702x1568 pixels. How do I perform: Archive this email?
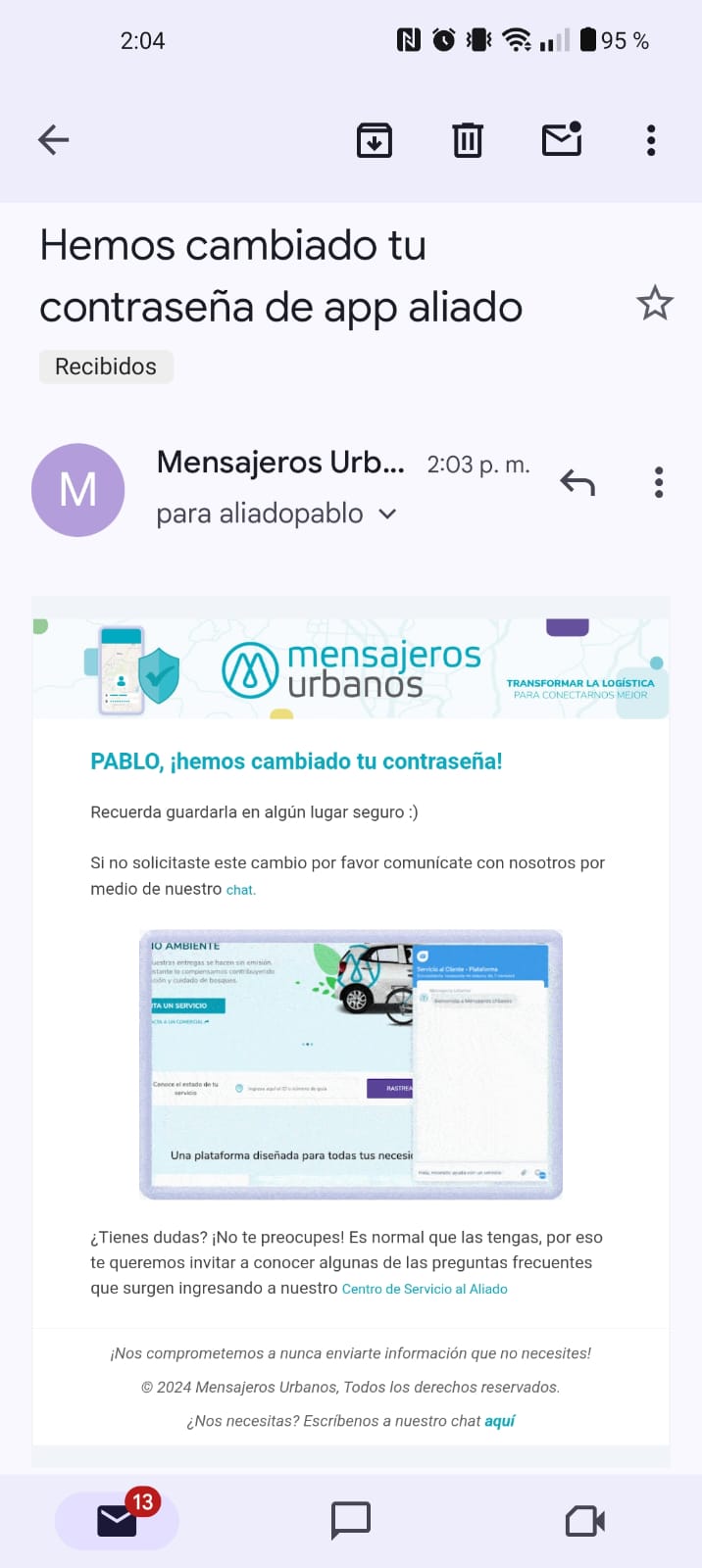click(x=374, y=140)
